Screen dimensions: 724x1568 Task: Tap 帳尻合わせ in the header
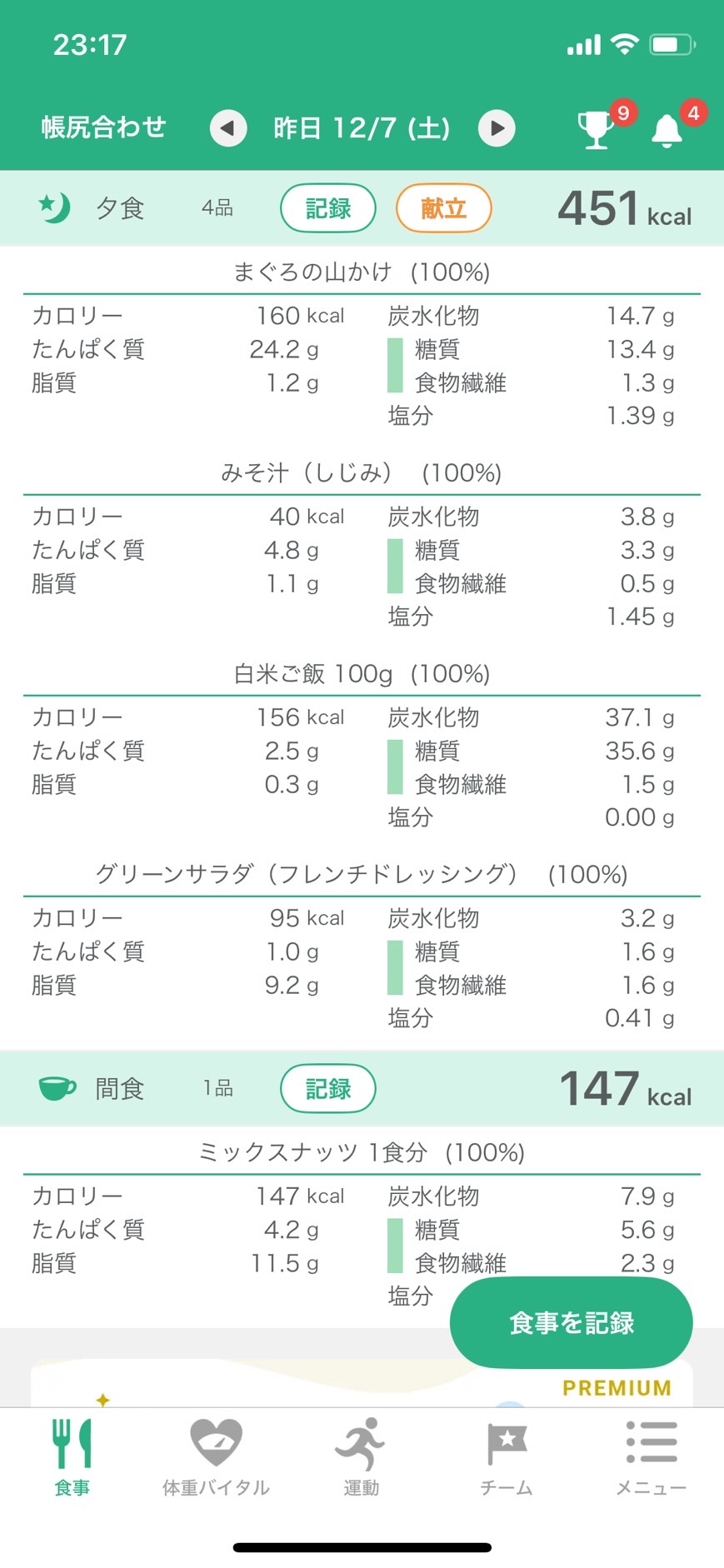click(x=103, y=127)
